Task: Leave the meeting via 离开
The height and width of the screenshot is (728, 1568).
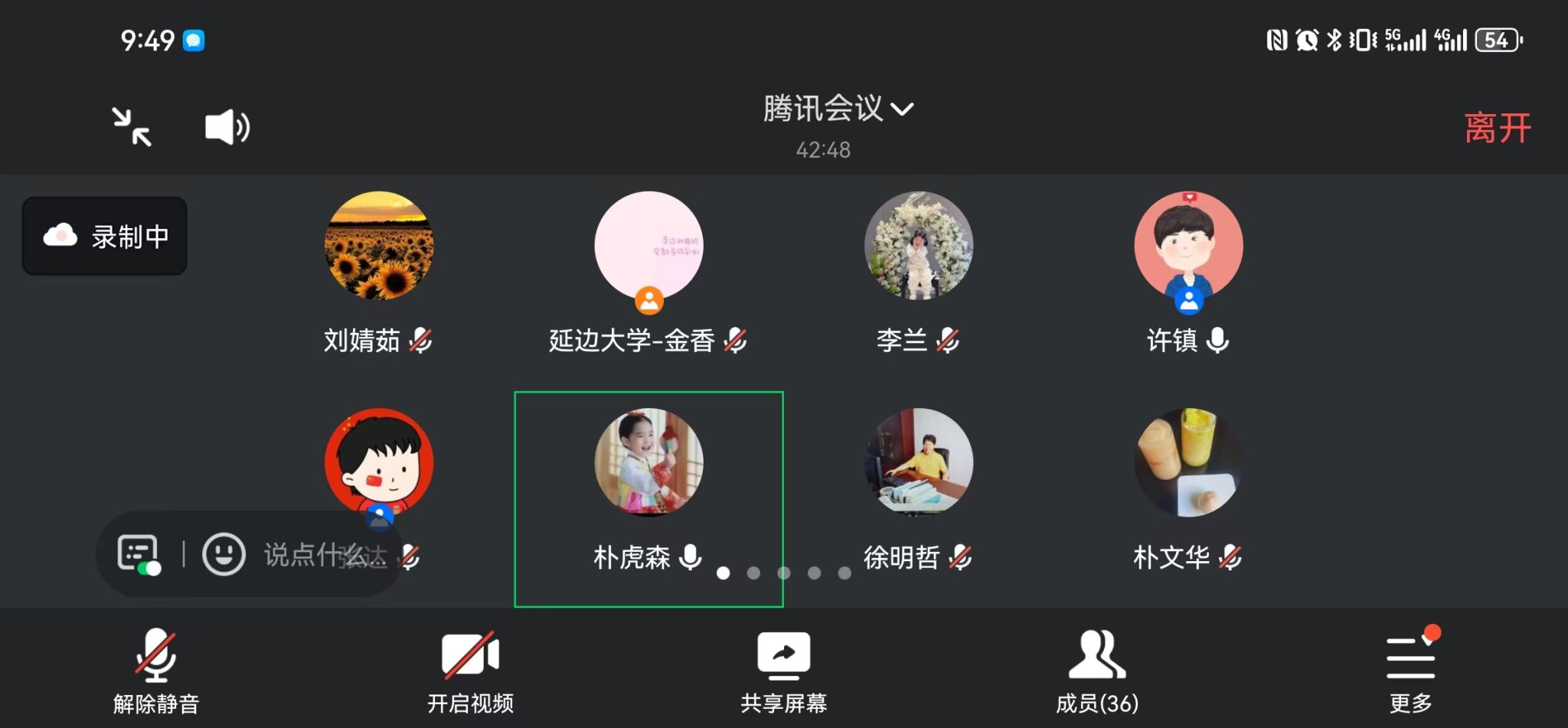Action: point(1497,128)
